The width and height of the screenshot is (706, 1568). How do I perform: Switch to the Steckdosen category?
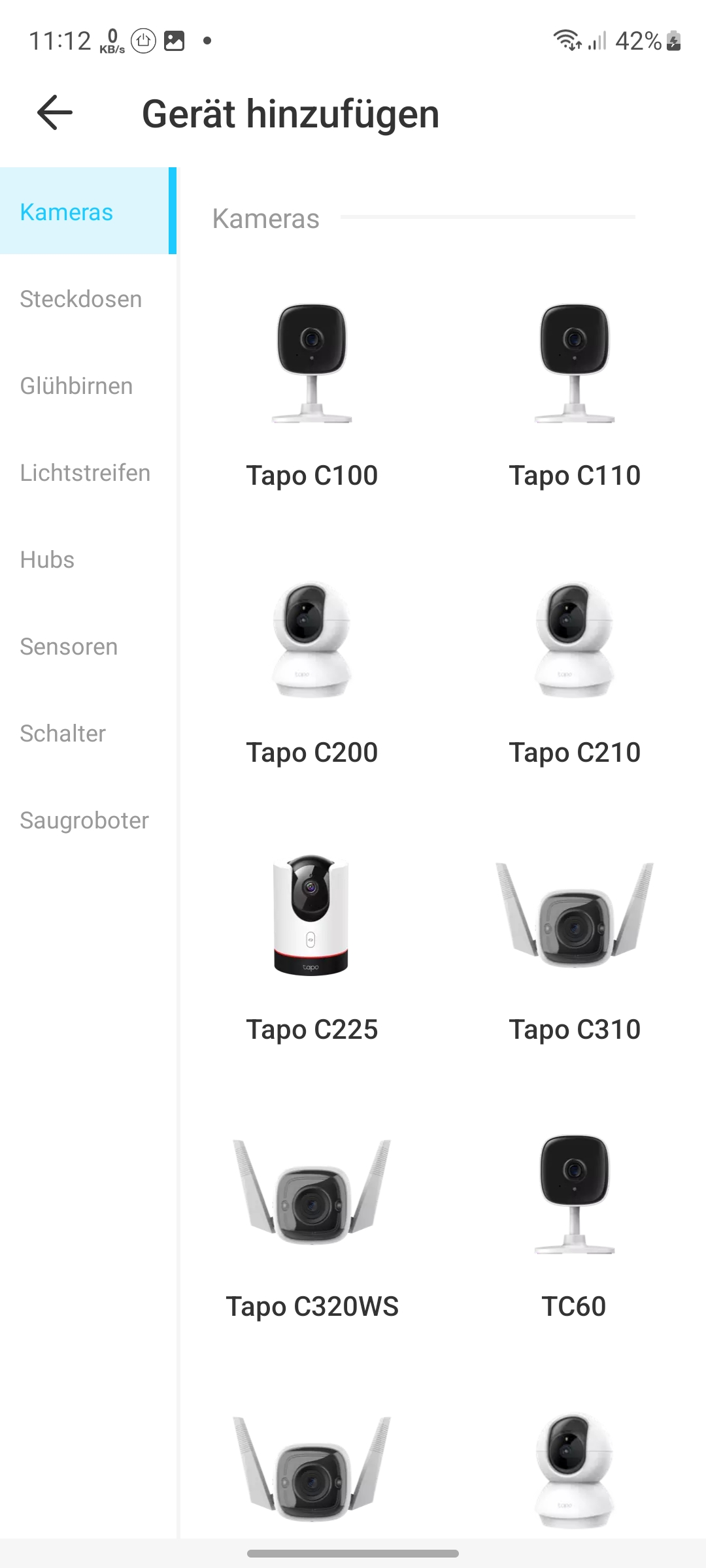tap(81, 299)
